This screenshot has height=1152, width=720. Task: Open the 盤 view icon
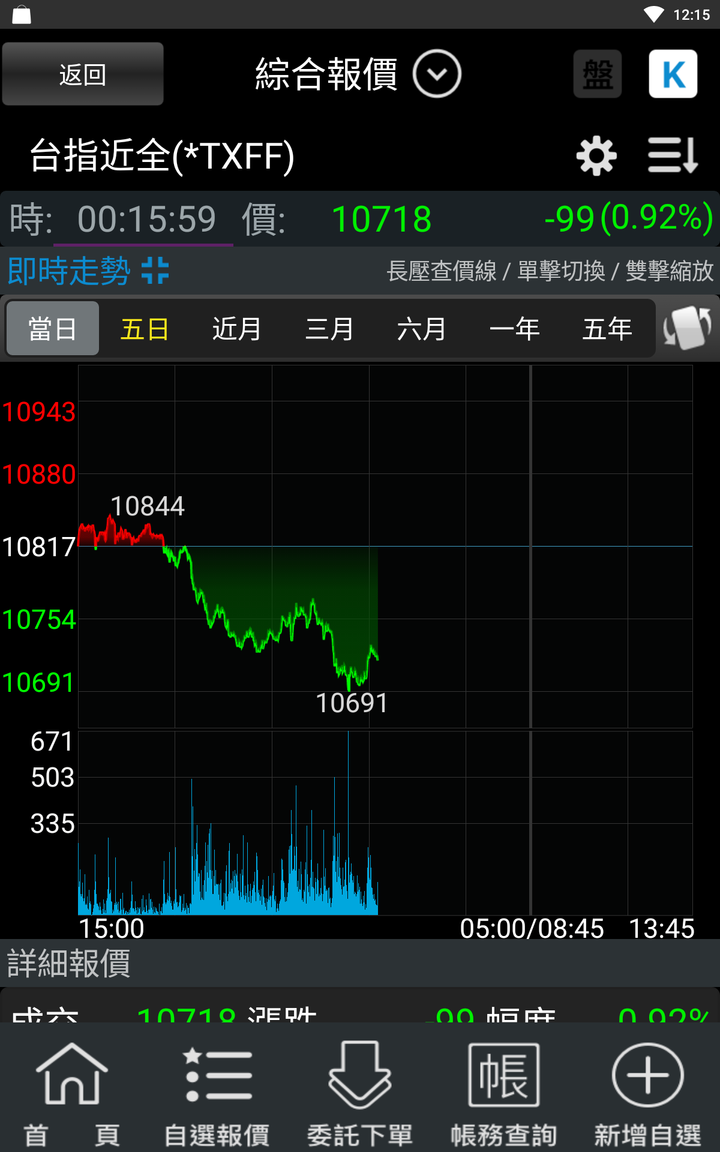pyautogui.click(x=597, y=74)
